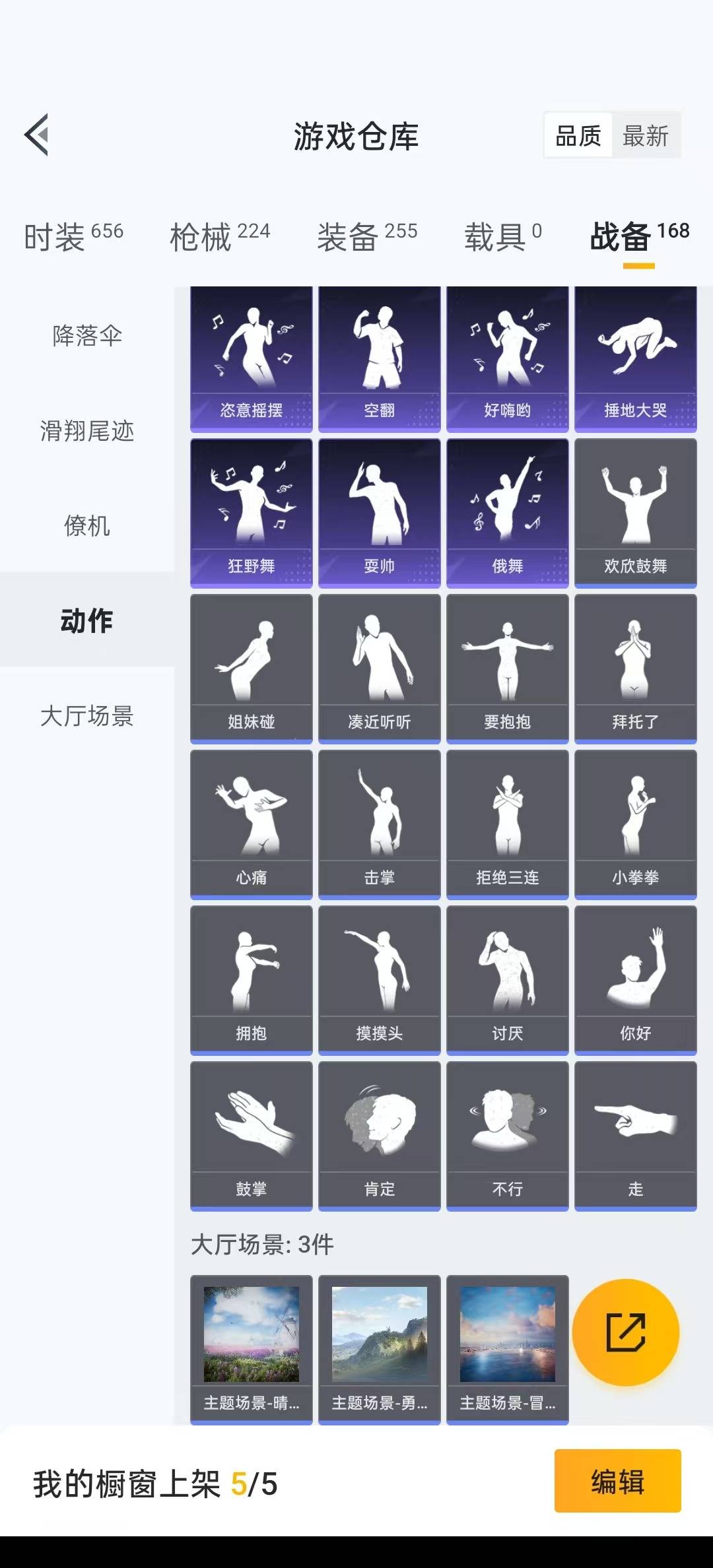The width and height of the screenshot is (713, 1568).
Task: View the 狂野舞 emote
Action: pyautogui.click(x=252, y=513)
